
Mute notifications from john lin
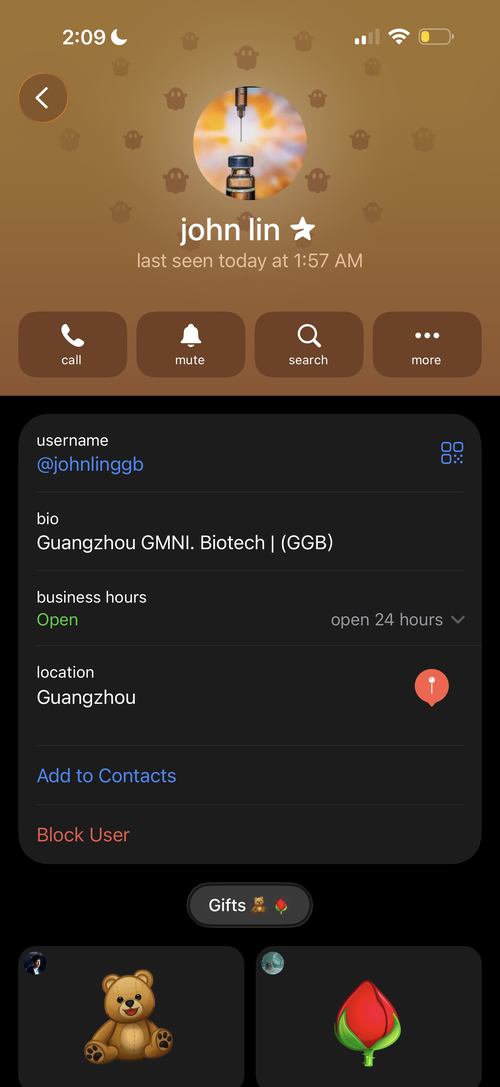click(x=191, y=345)
